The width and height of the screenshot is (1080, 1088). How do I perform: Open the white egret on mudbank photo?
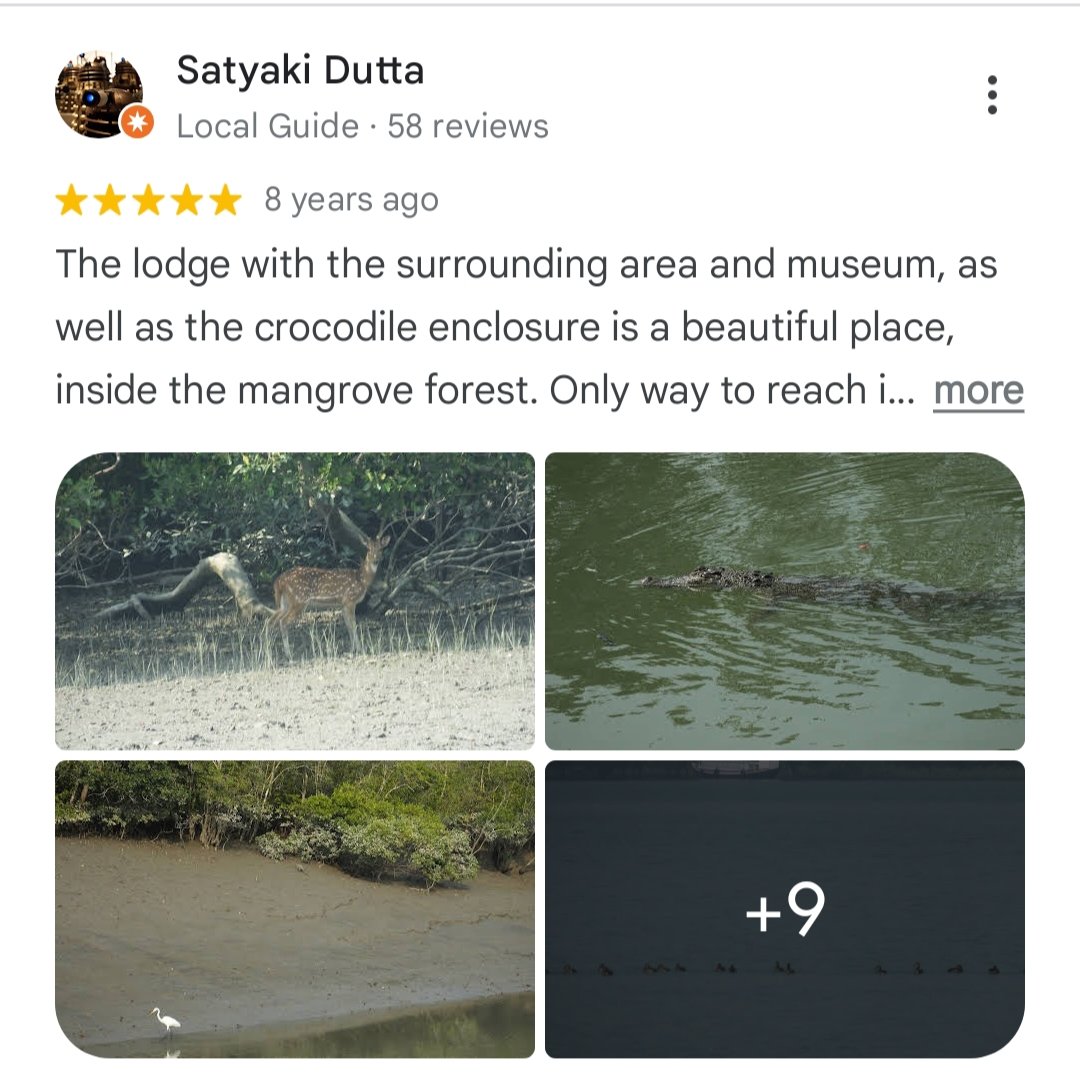point(295,908)
